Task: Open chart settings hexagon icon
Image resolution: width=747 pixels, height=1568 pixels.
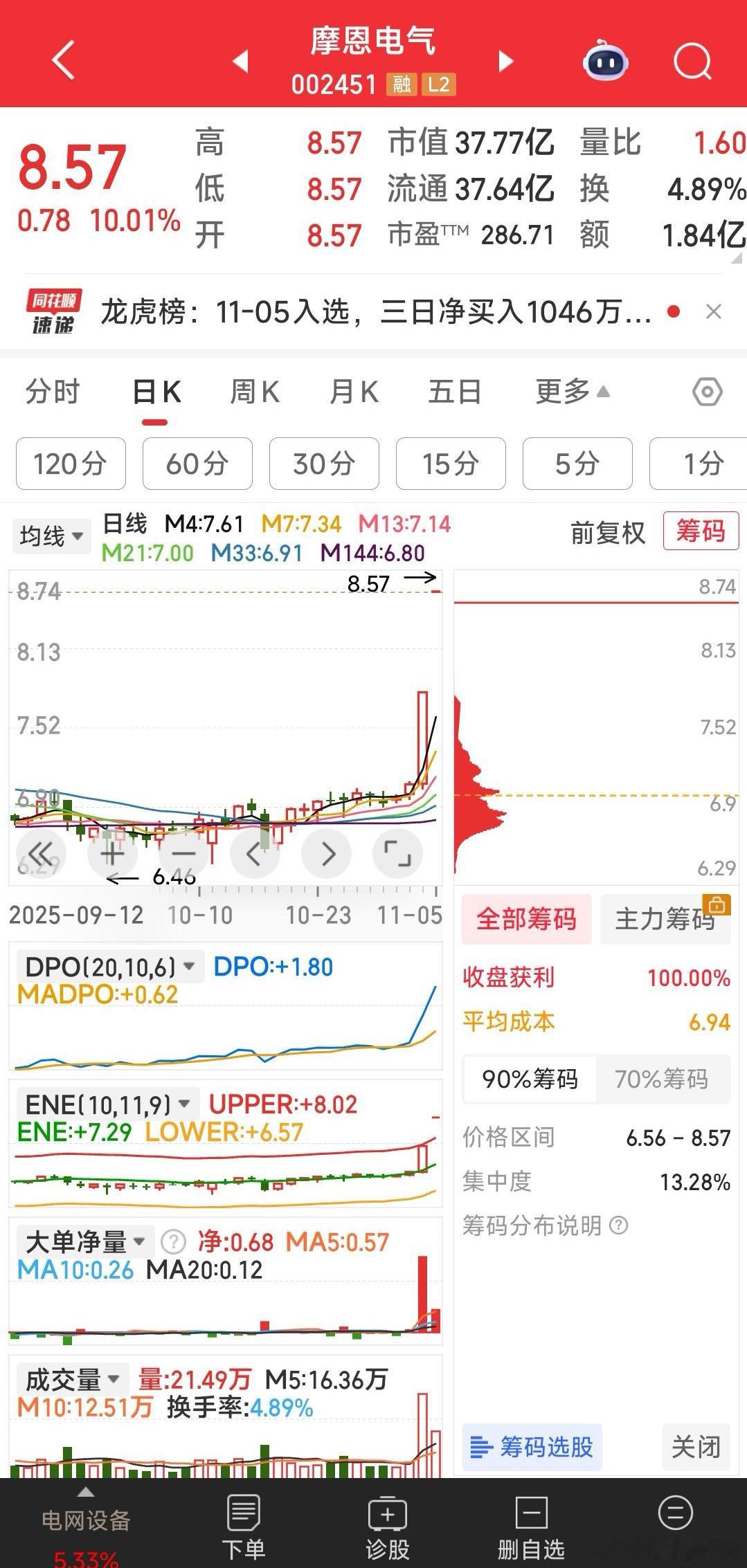Action: 707,392
